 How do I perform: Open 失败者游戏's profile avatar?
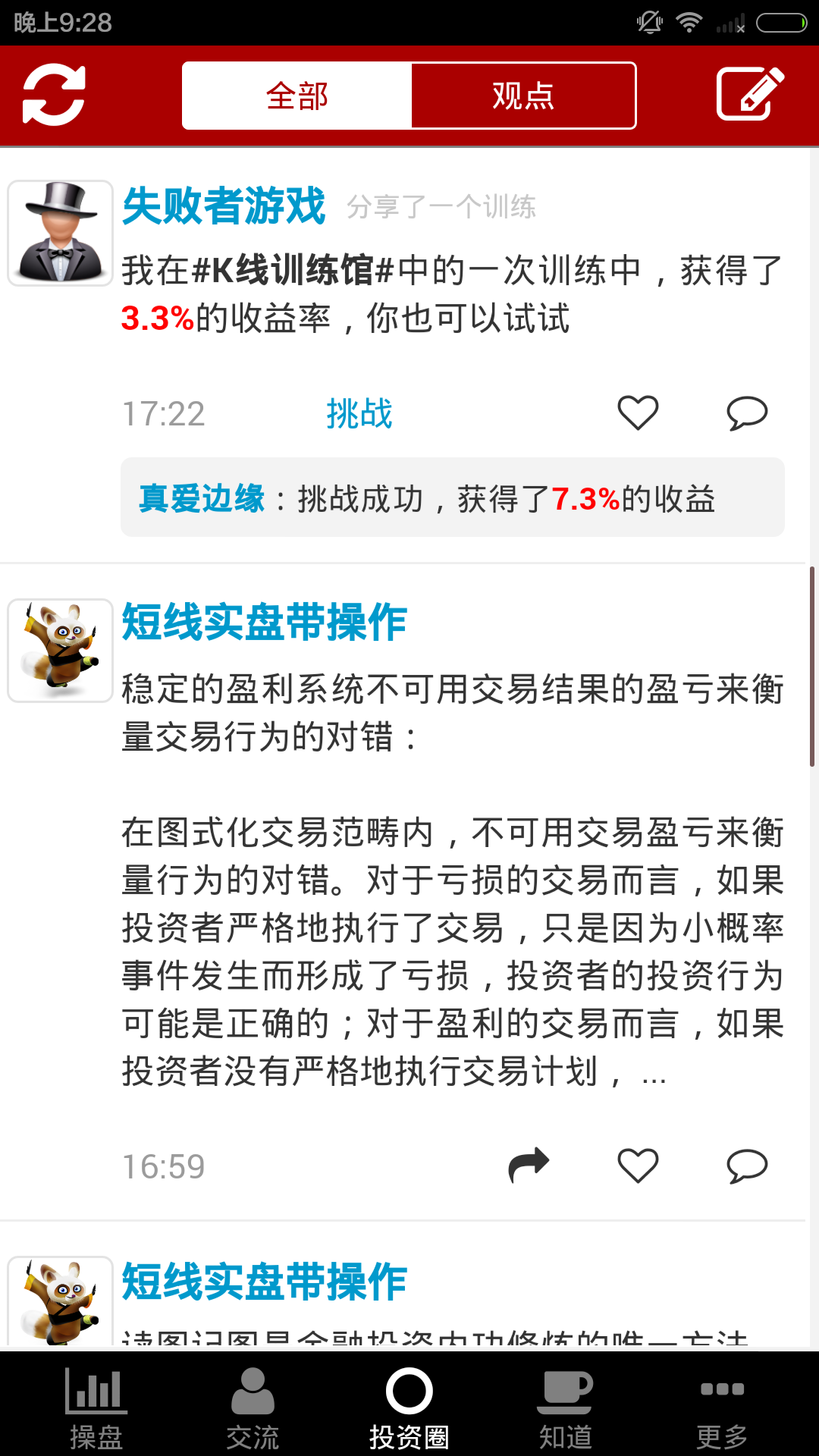(61, 233)
